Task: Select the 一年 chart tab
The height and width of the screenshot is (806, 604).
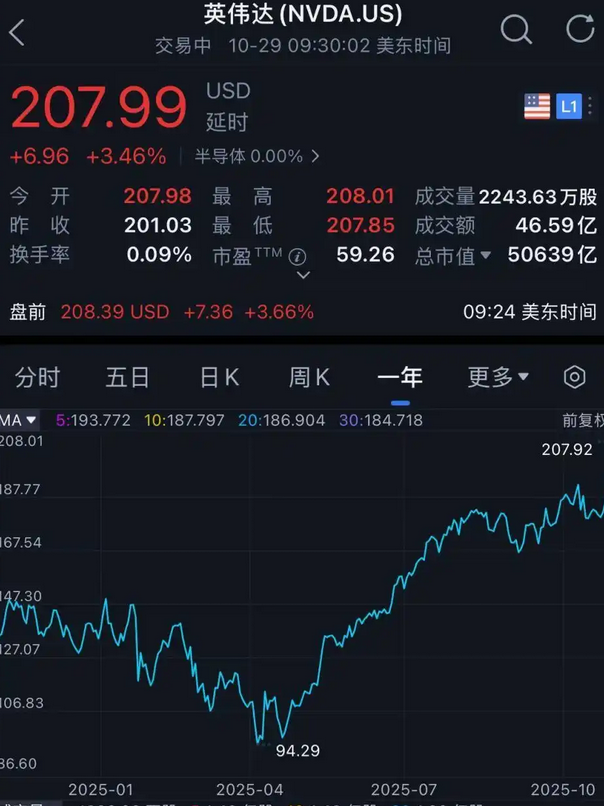Action: (400, 377)
